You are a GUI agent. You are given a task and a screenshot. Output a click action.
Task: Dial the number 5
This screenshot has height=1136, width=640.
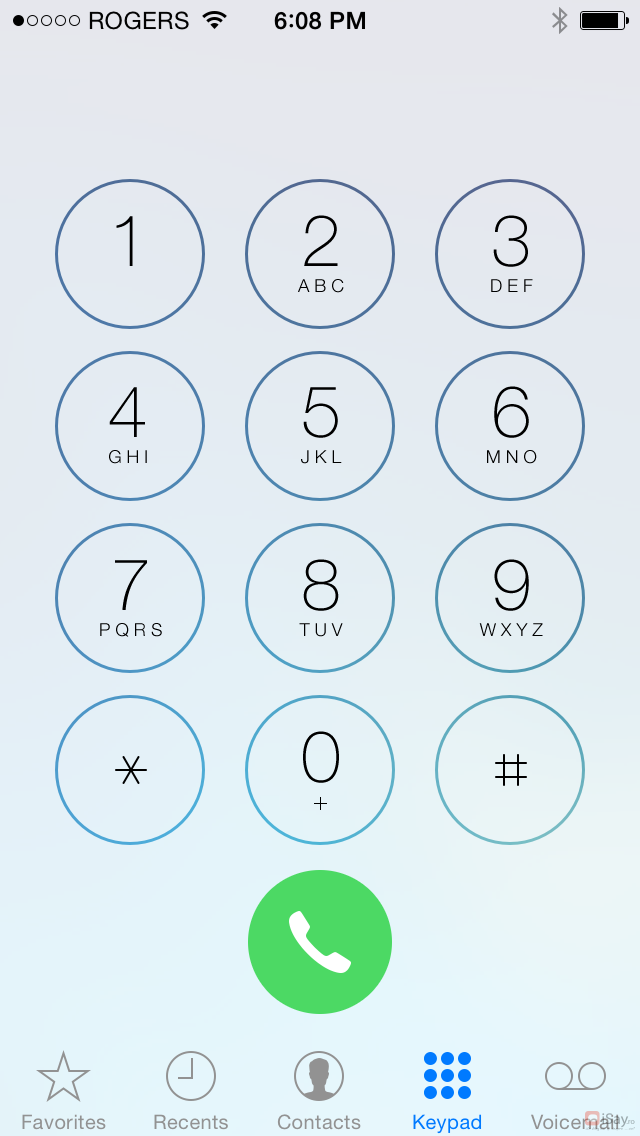(320, 426)
